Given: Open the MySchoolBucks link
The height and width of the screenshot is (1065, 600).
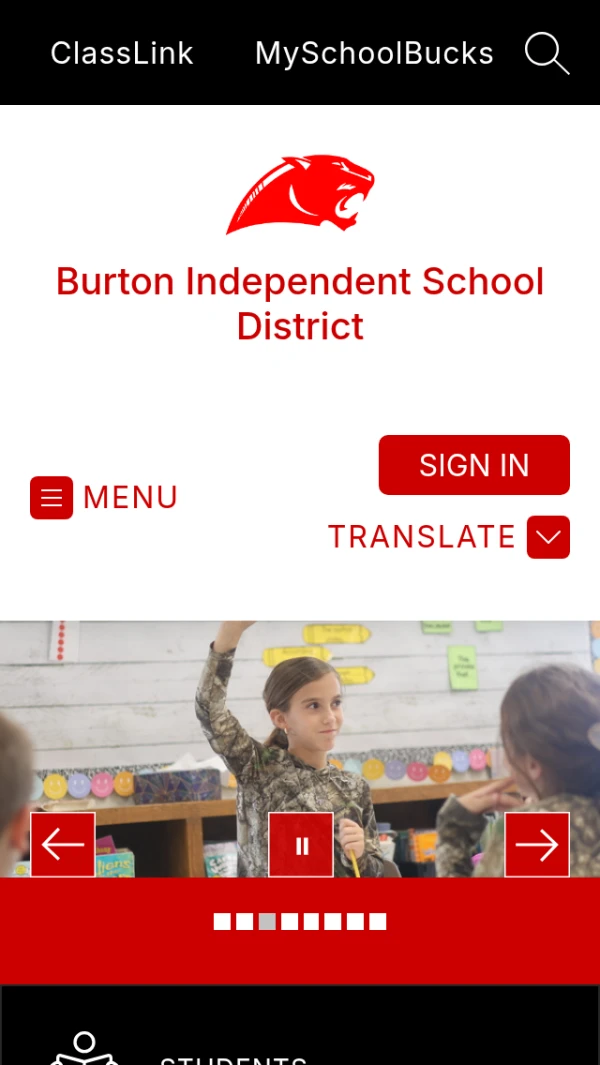Looking at the screenshot, I should click(x=374, y=53).
